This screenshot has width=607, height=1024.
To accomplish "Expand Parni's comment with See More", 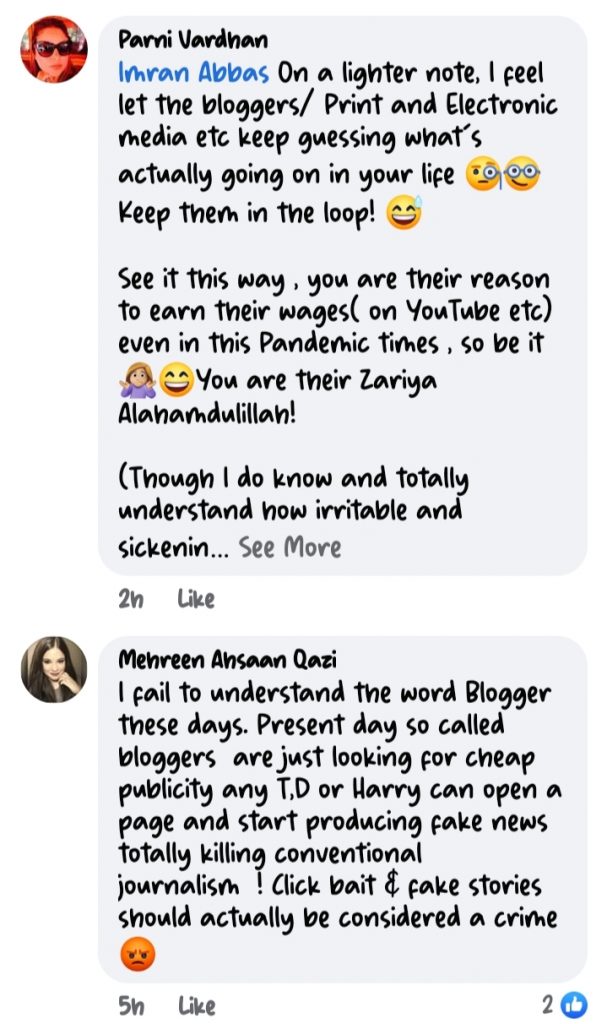I will [289, 547].
